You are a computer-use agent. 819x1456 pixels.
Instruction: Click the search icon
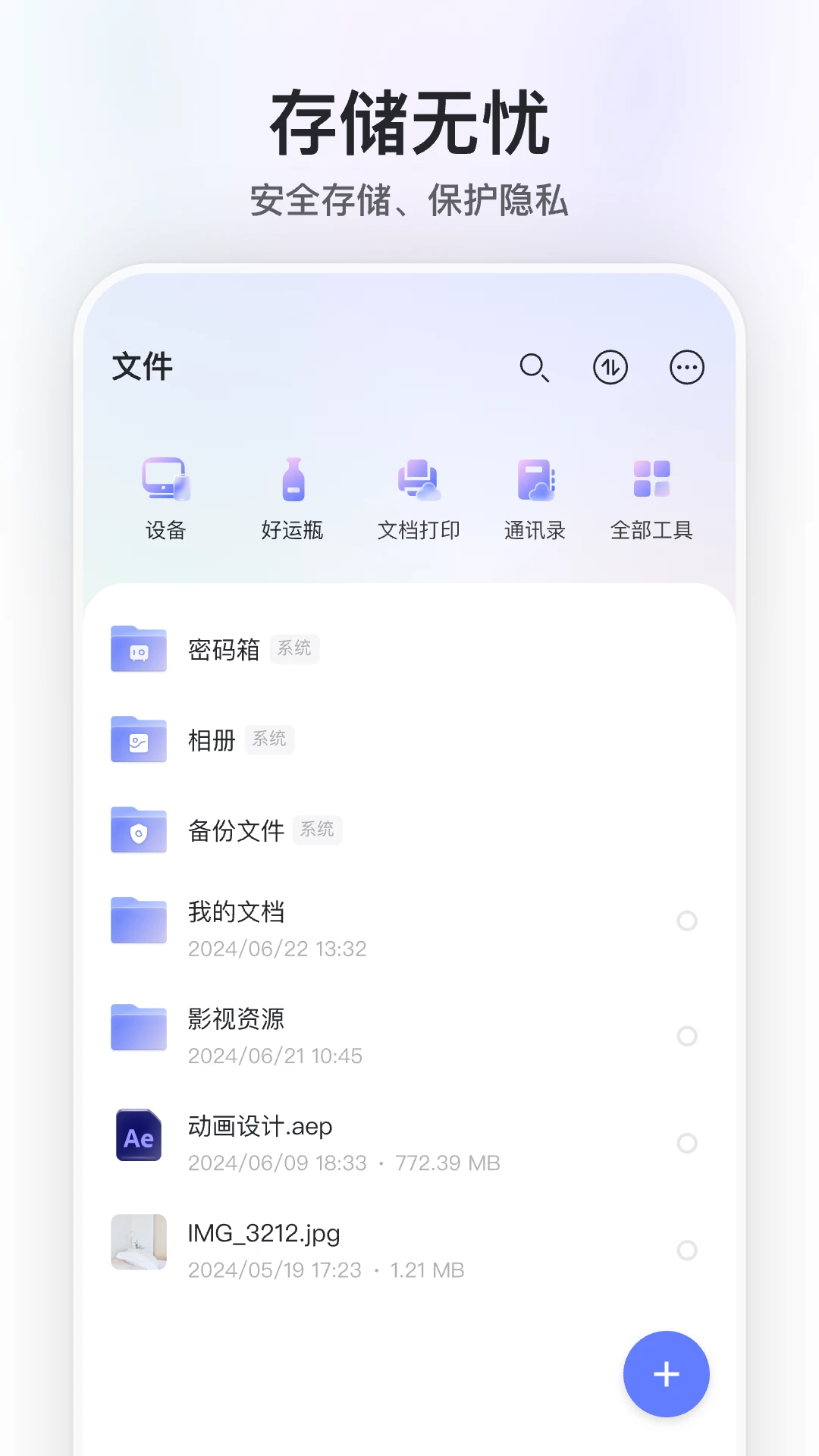click(x=535, y=366)
